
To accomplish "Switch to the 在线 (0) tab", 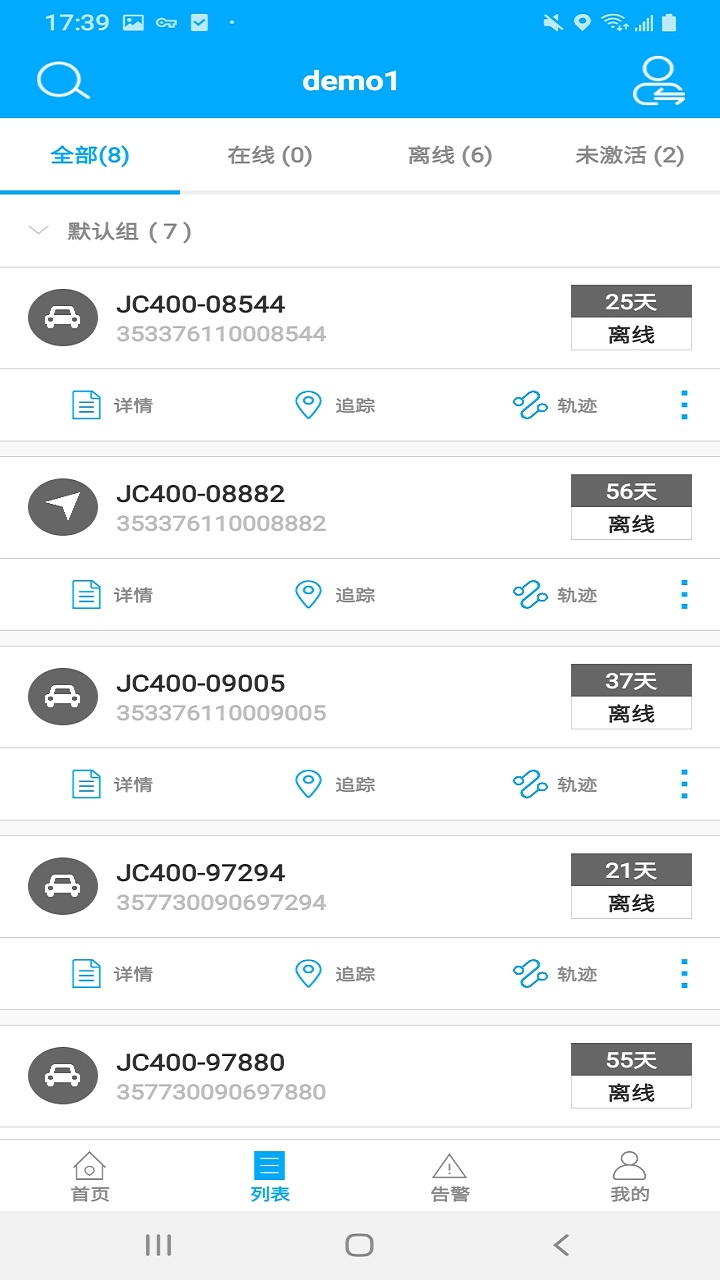I will tap(270, 155).
